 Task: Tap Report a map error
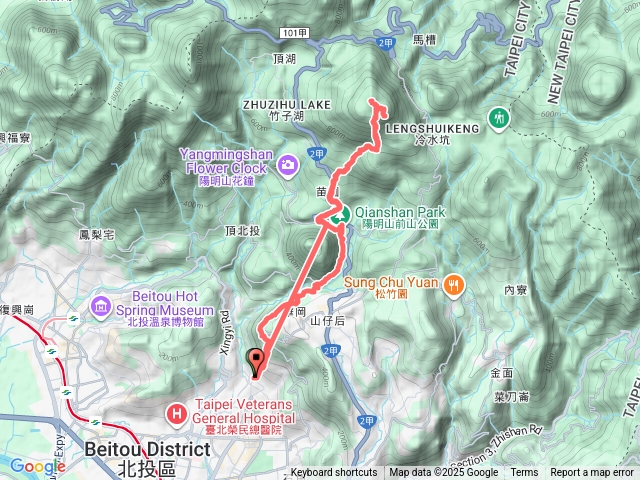(x=592, y=473)
